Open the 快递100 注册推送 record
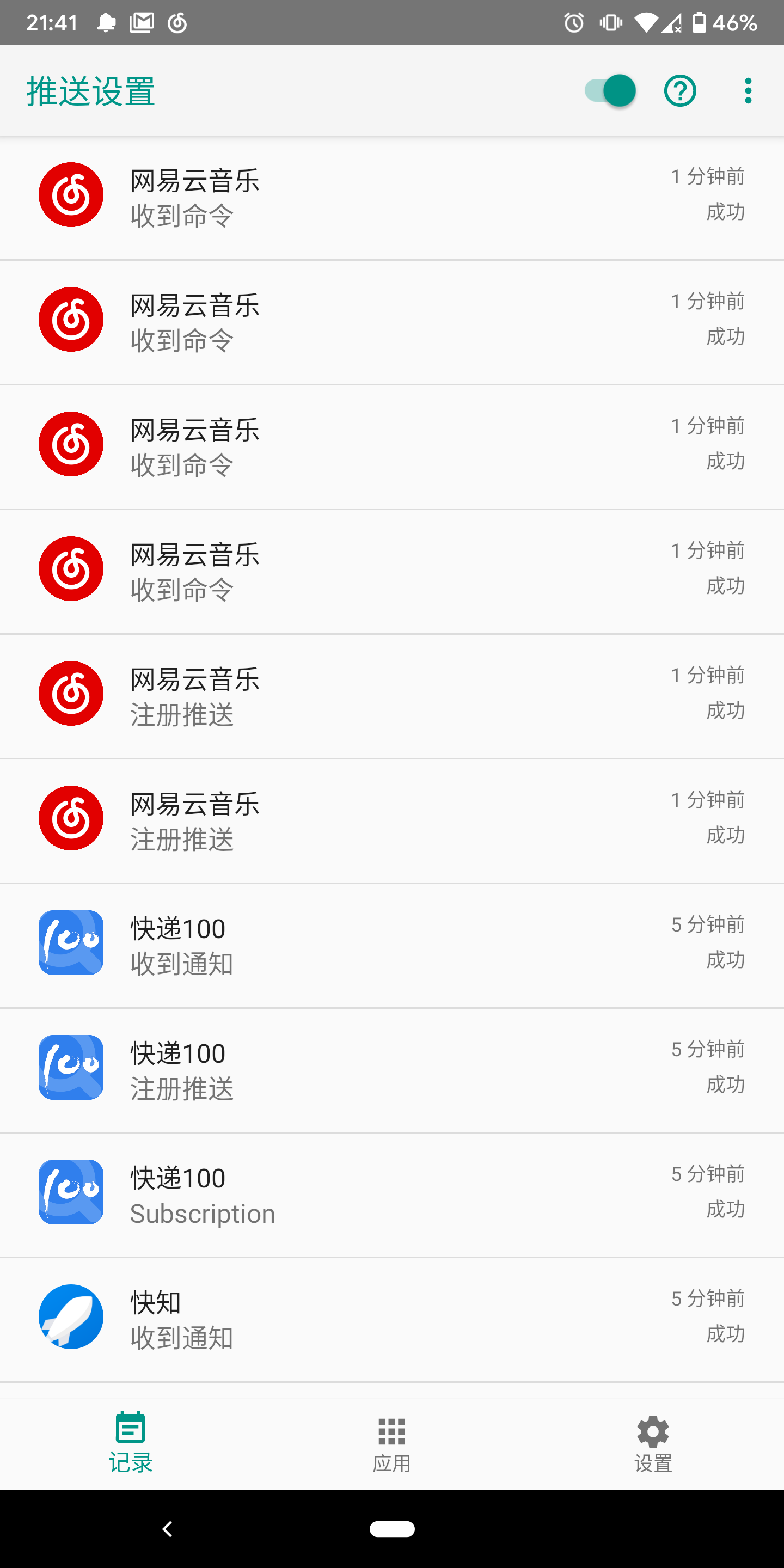The height and width of the screenshot is (1568, 784). tap(392, 1068)
